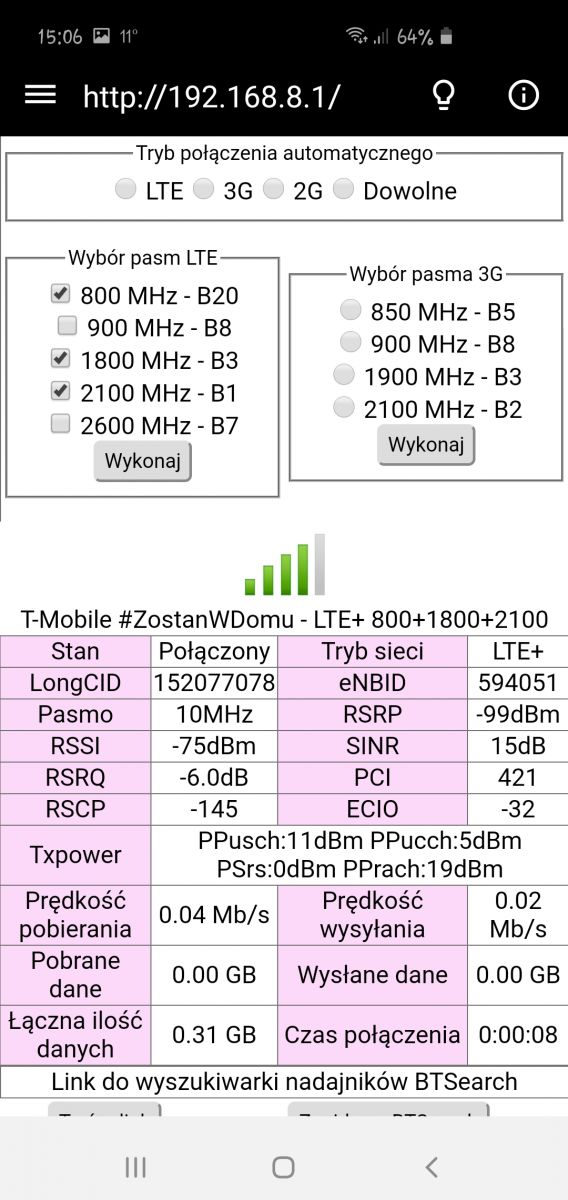Uncheck 800 MHz - B20 LTE band

60,294
